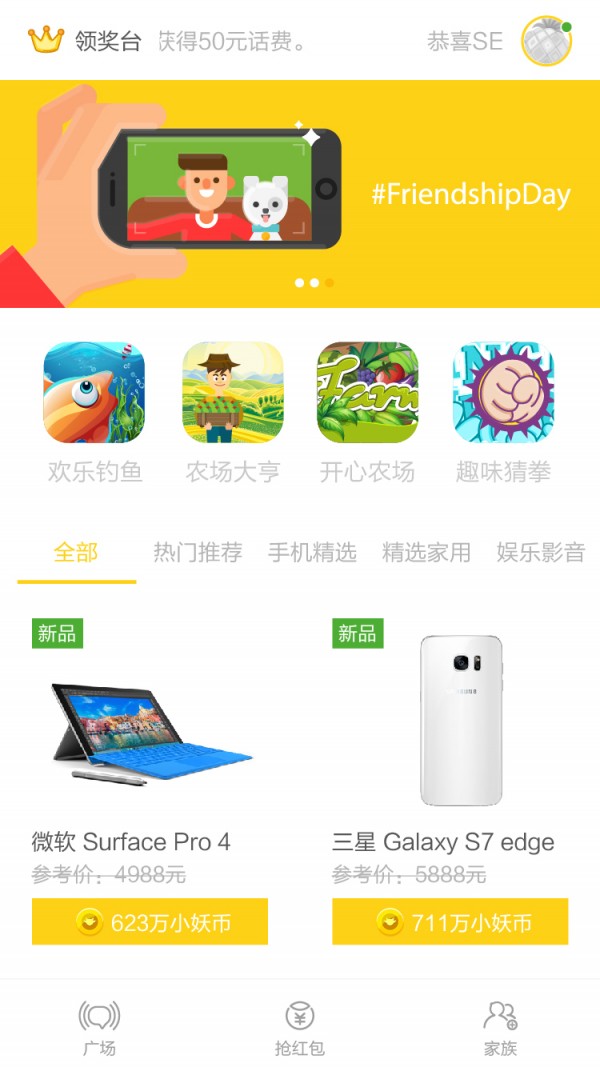Screen dimensions: 600x1067
Task: Open the 抢红包 tab
Action: coord(300,1028)
